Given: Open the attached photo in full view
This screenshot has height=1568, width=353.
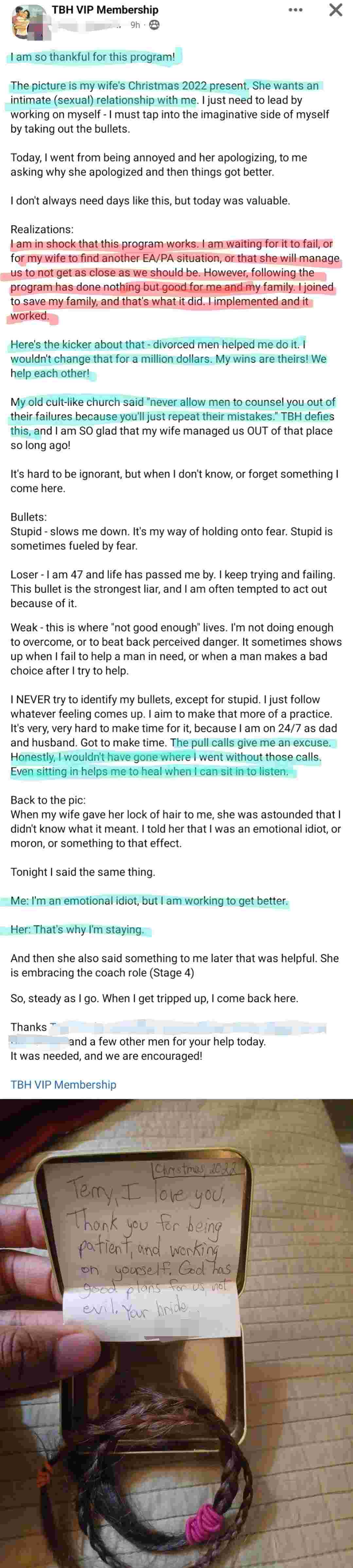Looking at the screenshot, I should click(177, 1333).
